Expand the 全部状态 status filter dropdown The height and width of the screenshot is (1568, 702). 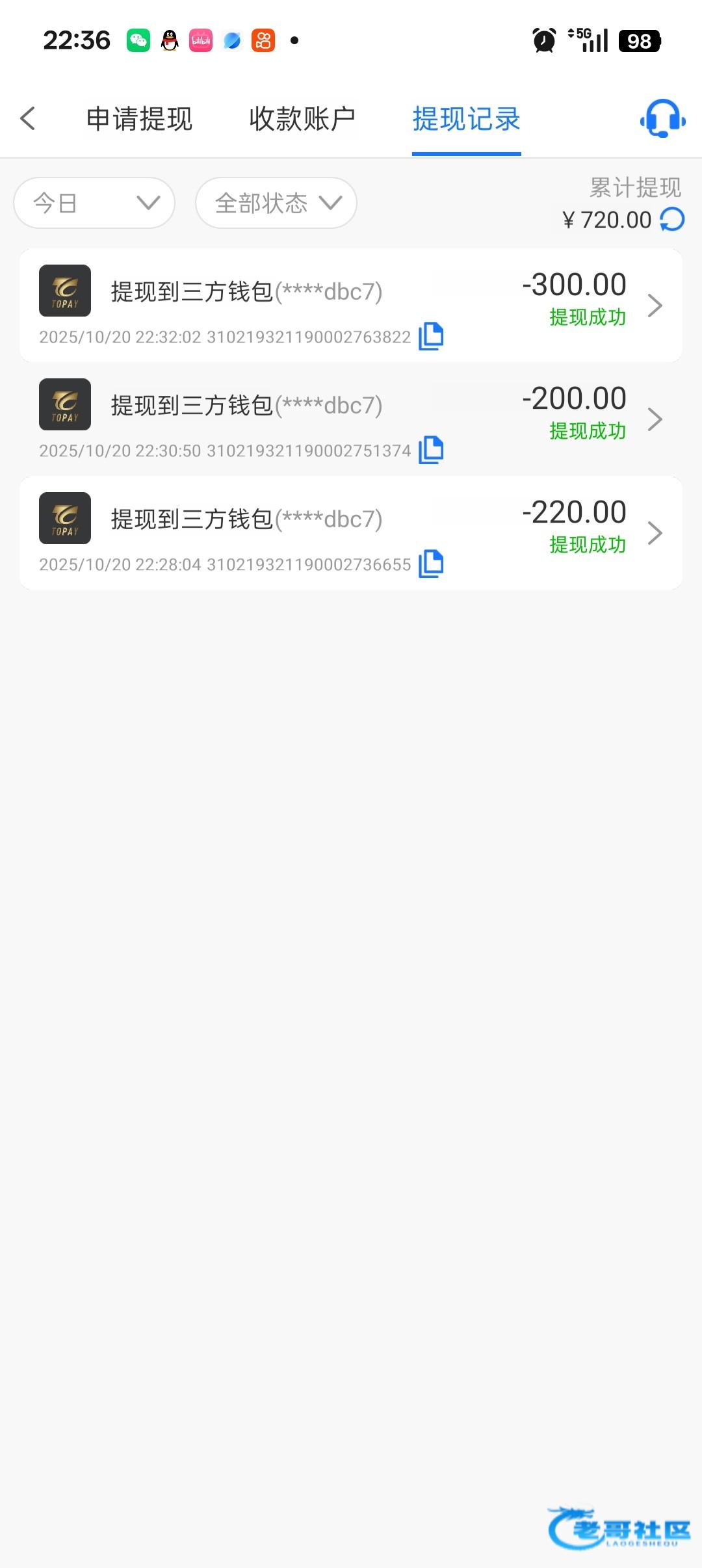pos(276,203)
